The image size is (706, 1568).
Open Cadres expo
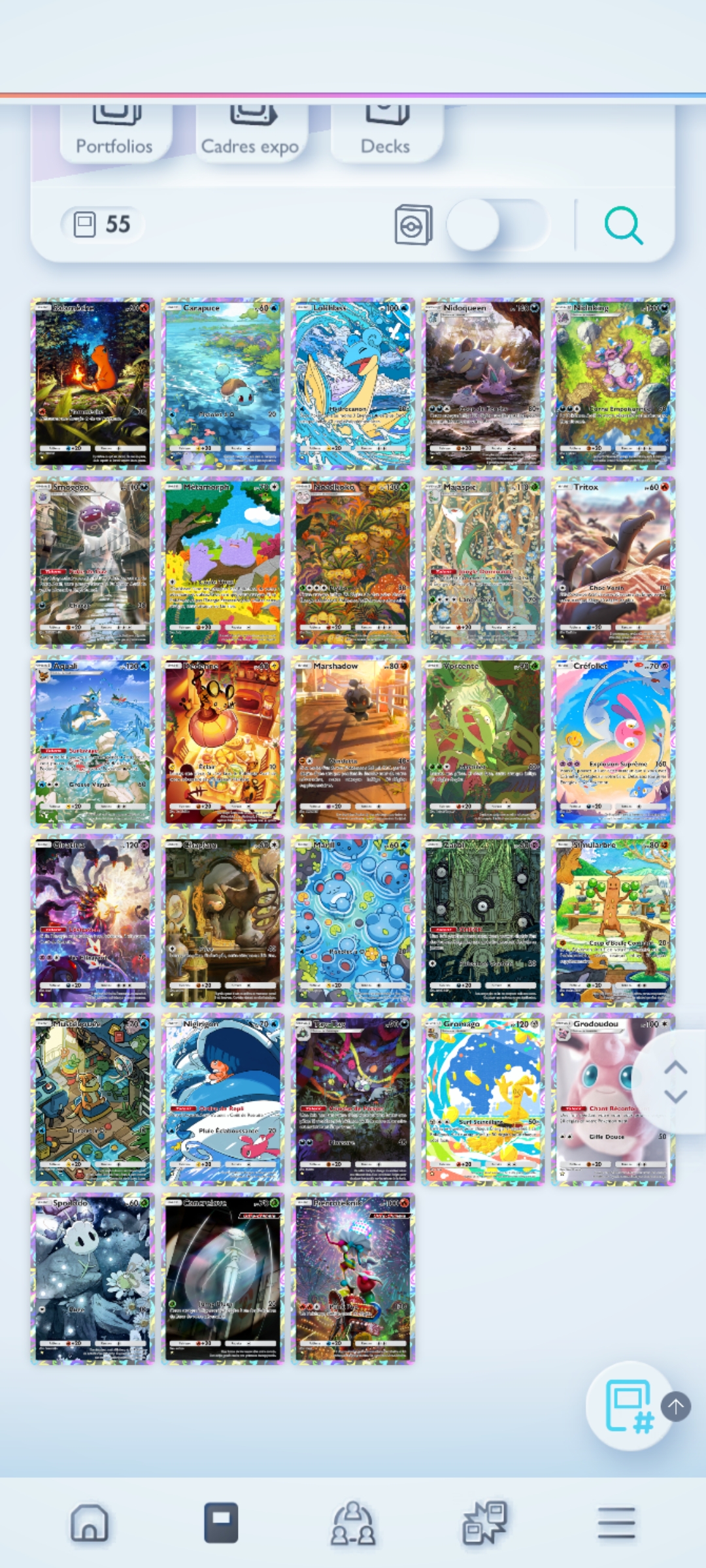click(x=250, y=135)
